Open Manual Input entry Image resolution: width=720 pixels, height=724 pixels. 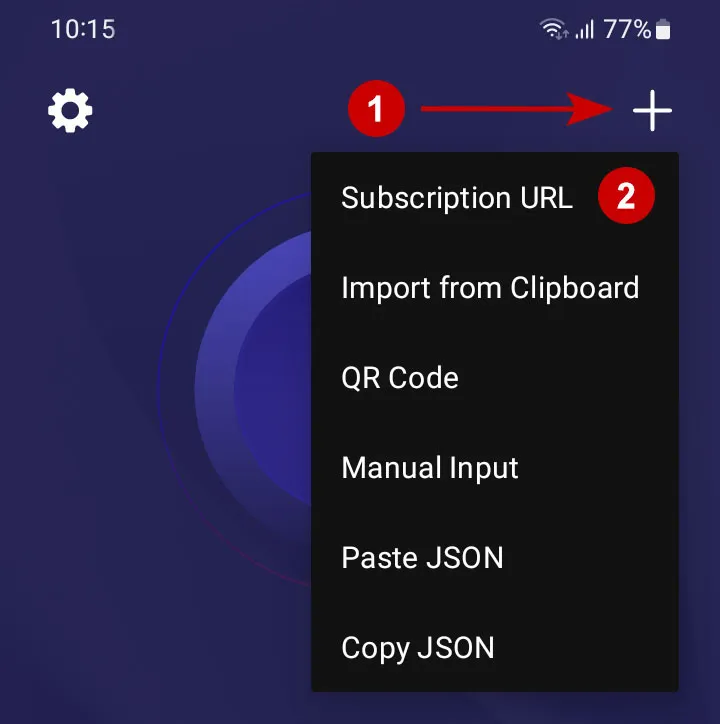[429, 468]
